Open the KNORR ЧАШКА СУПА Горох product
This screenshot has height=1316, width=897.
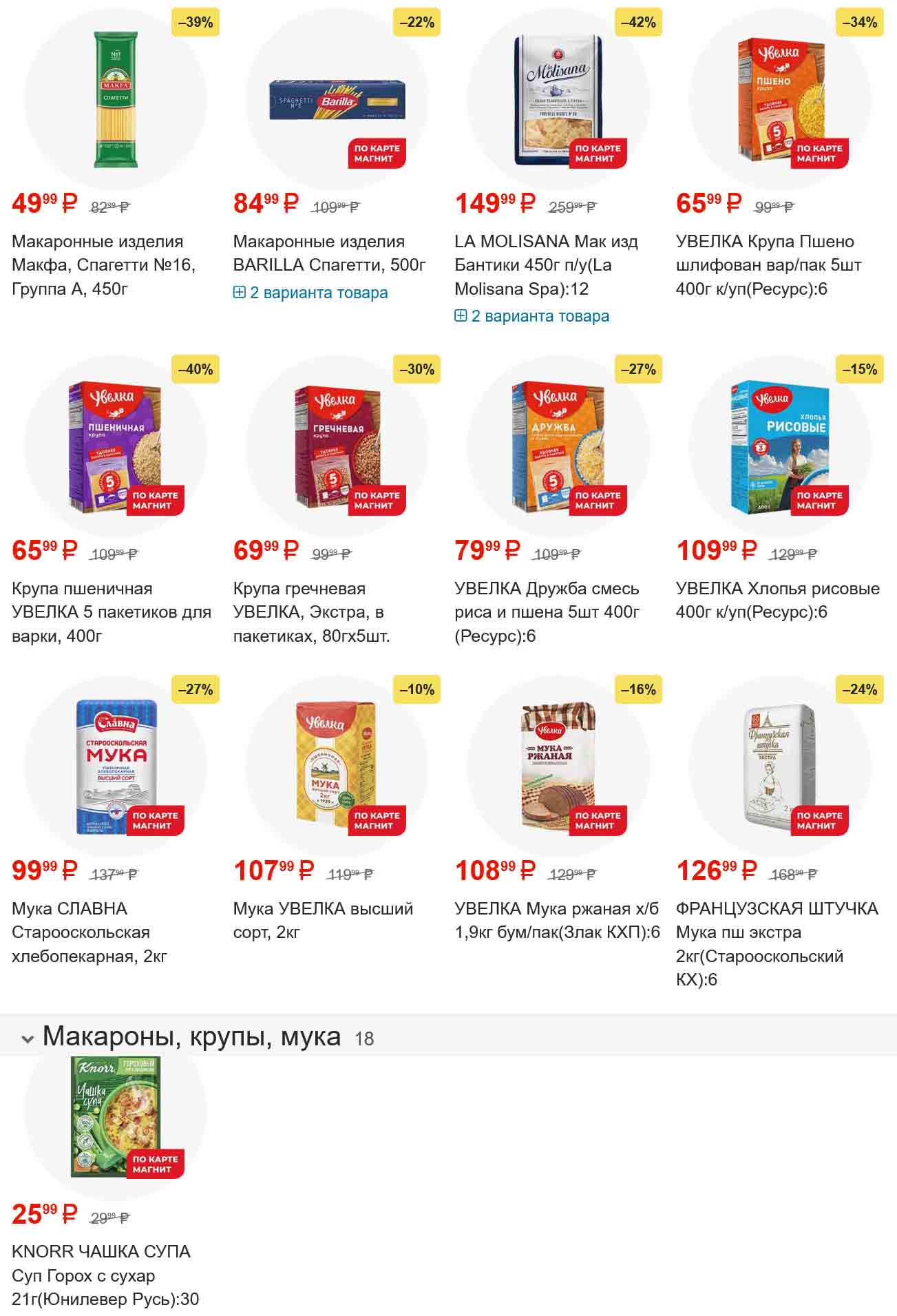pyautogui.click(x=105, y=1275)
